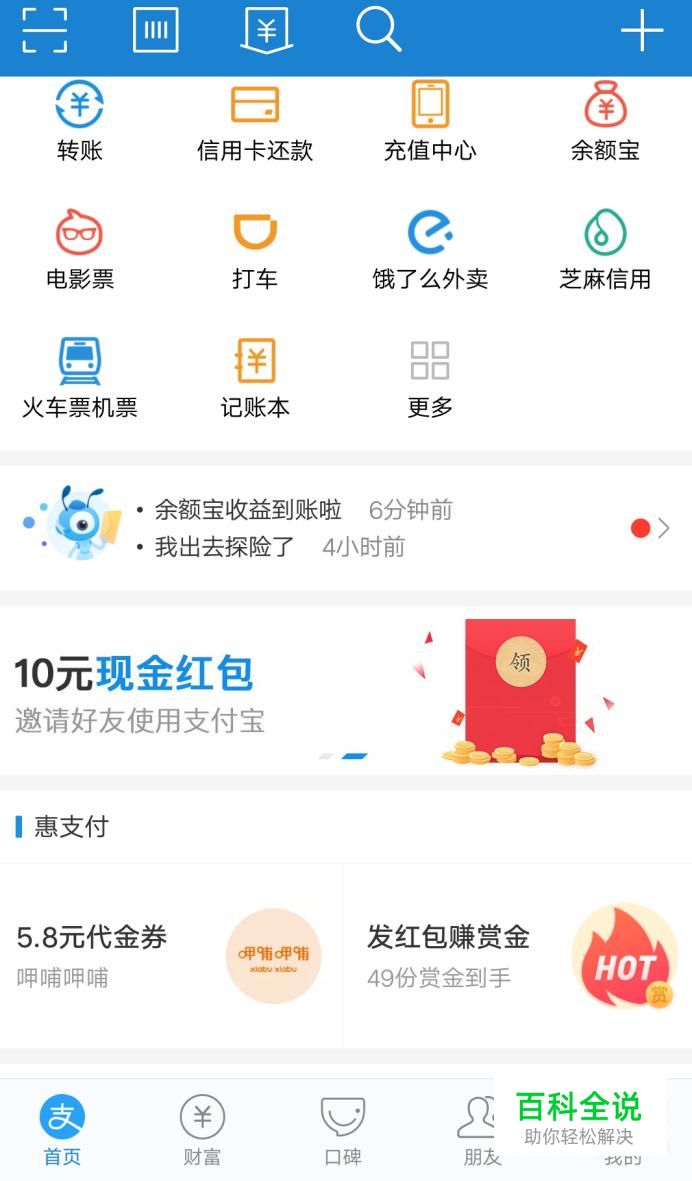The width and height of the screenshot is (692, 1181).
Task: Open 火车票机票 train and flight tickets
Action: 80,378
